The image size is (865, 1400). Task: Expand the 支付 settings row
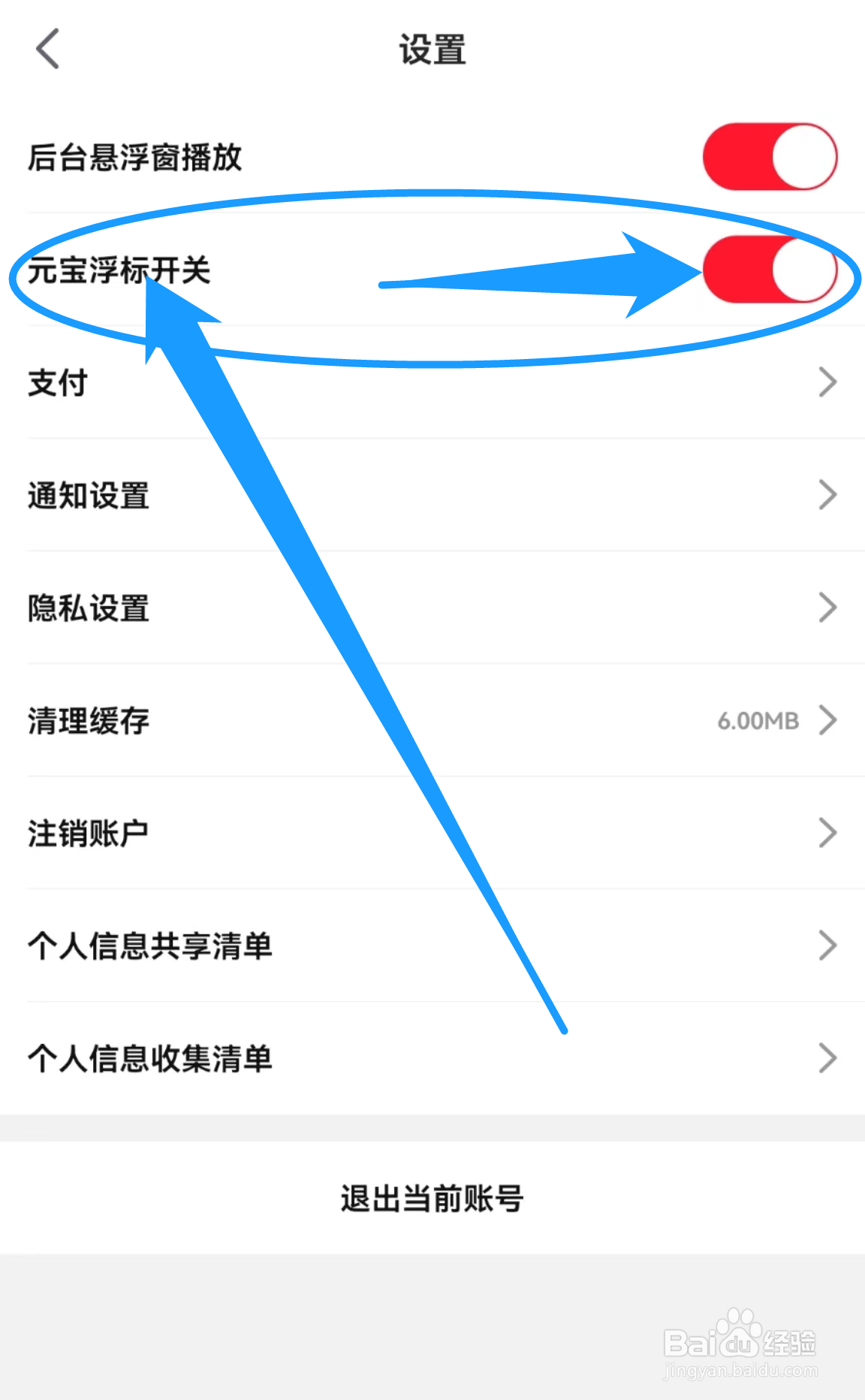click(432, 382)
